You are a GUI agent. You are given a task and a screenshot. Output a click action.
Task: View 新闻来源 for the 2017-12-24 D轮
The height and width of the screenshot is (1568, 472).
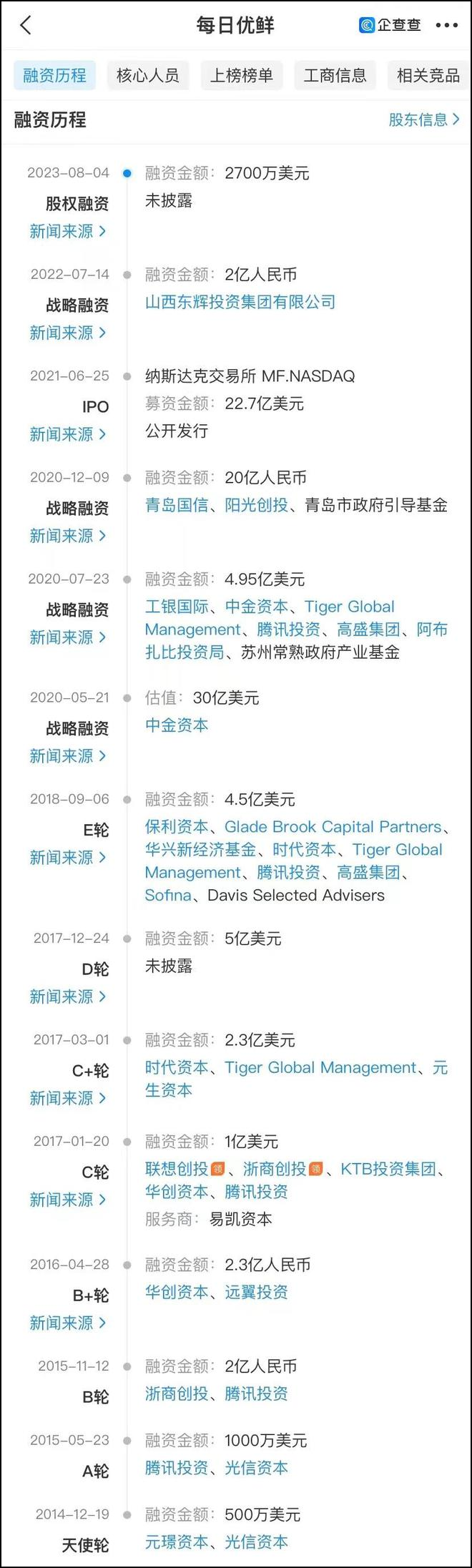tap(67, 996)
